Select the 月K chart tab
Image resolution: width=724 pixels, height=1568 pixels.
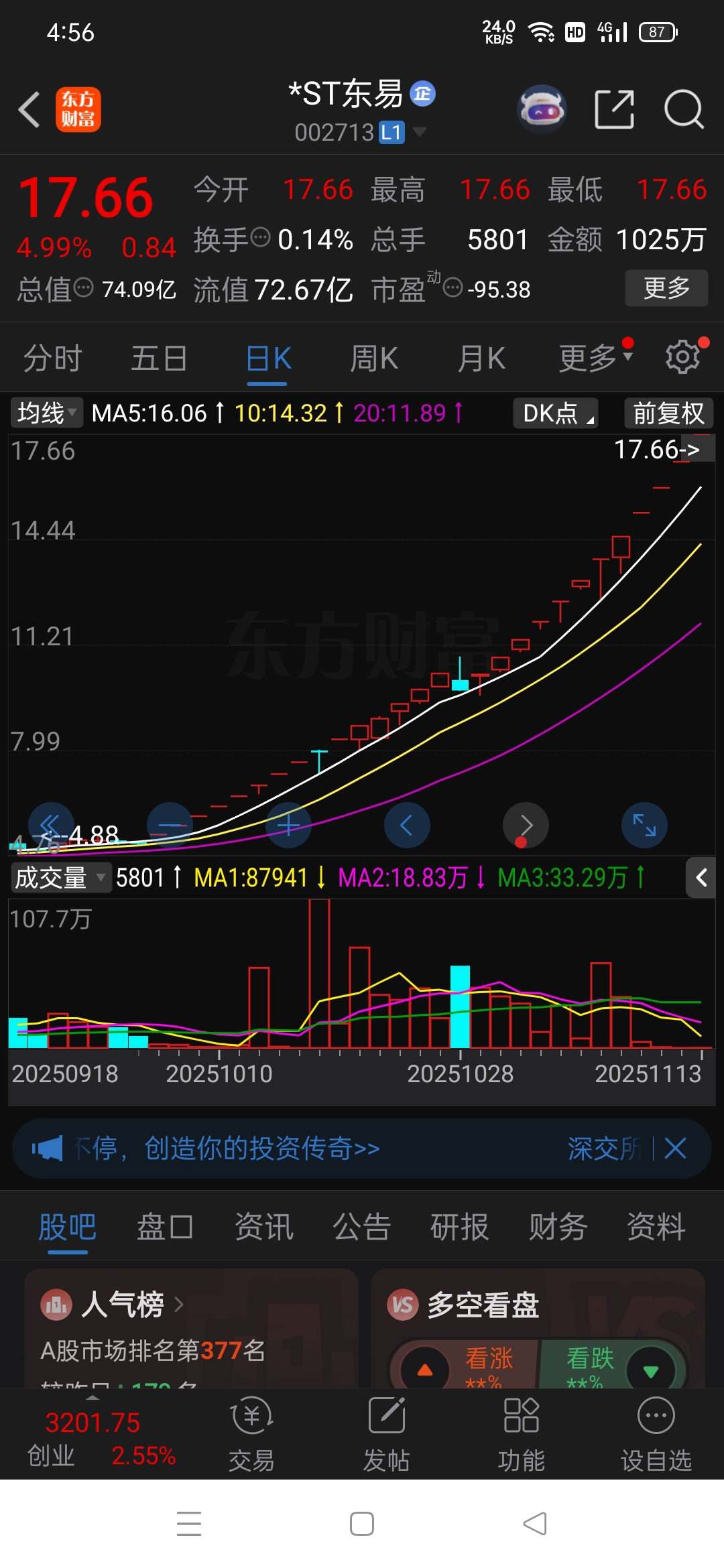[481, 358]
